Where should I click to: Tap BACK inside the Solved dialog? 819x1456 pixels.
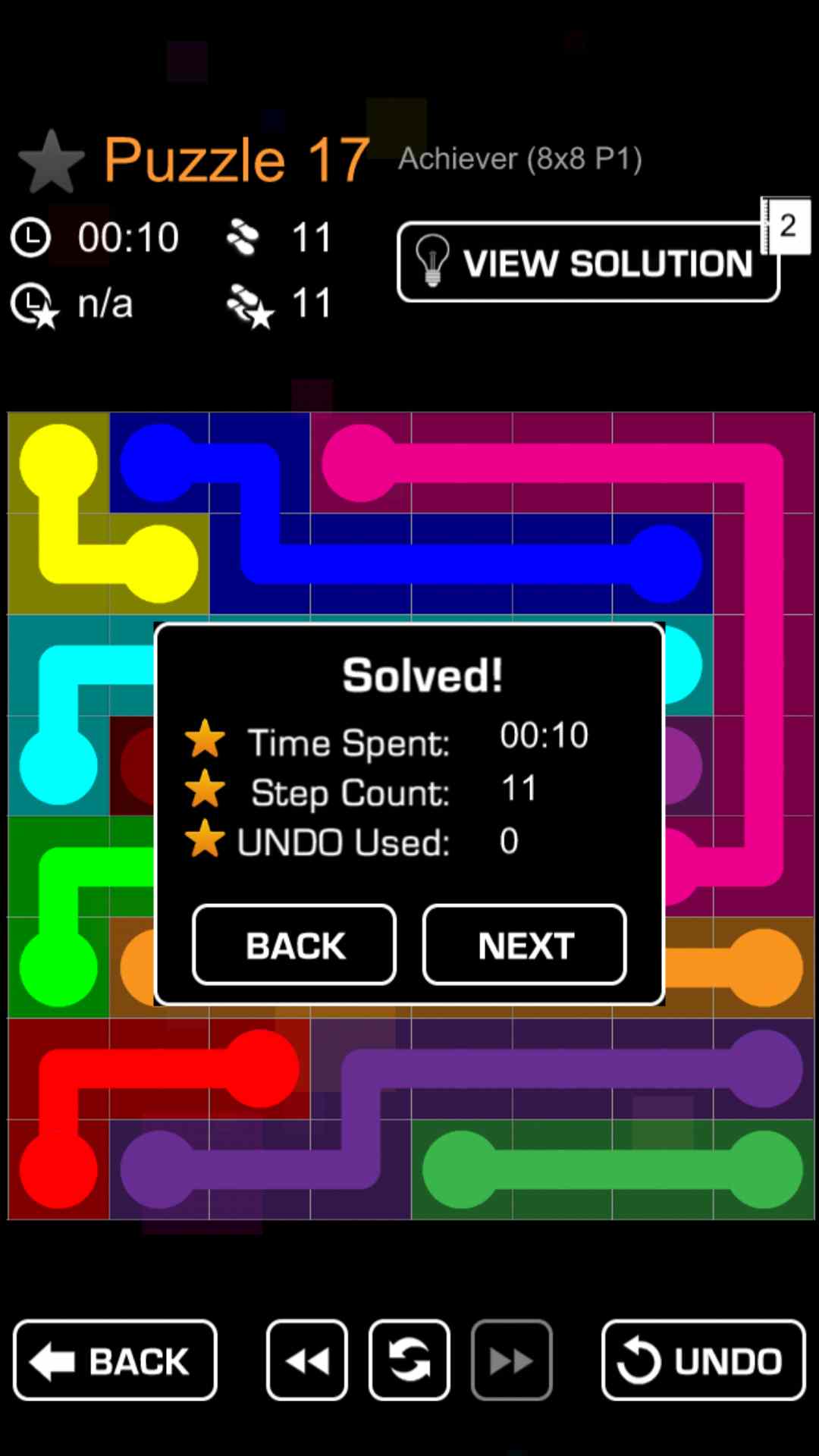click(x=294, y=945)
